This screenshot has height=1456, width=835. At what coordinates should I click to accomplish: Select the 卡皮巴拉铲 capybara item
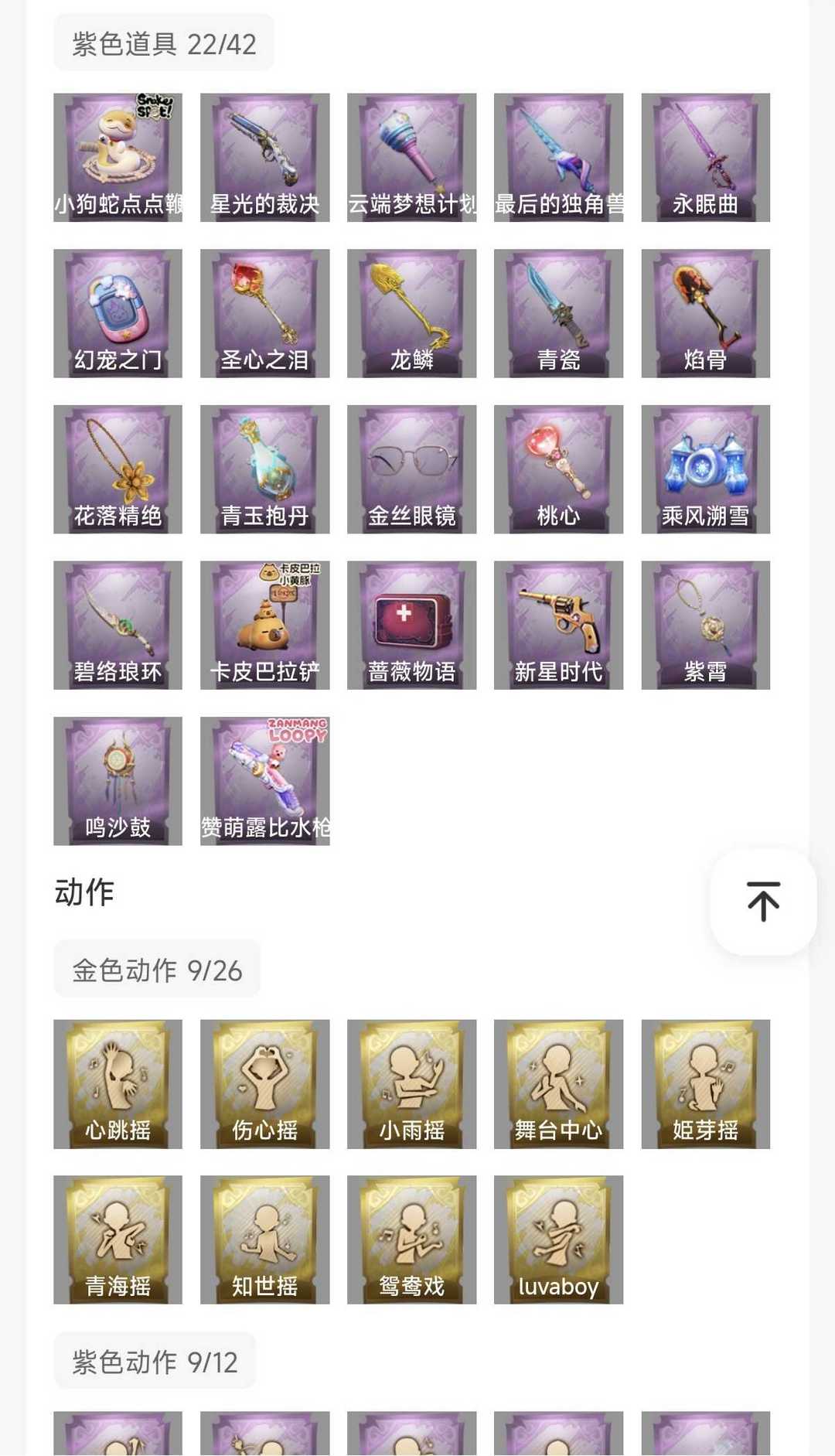(264, 625)
